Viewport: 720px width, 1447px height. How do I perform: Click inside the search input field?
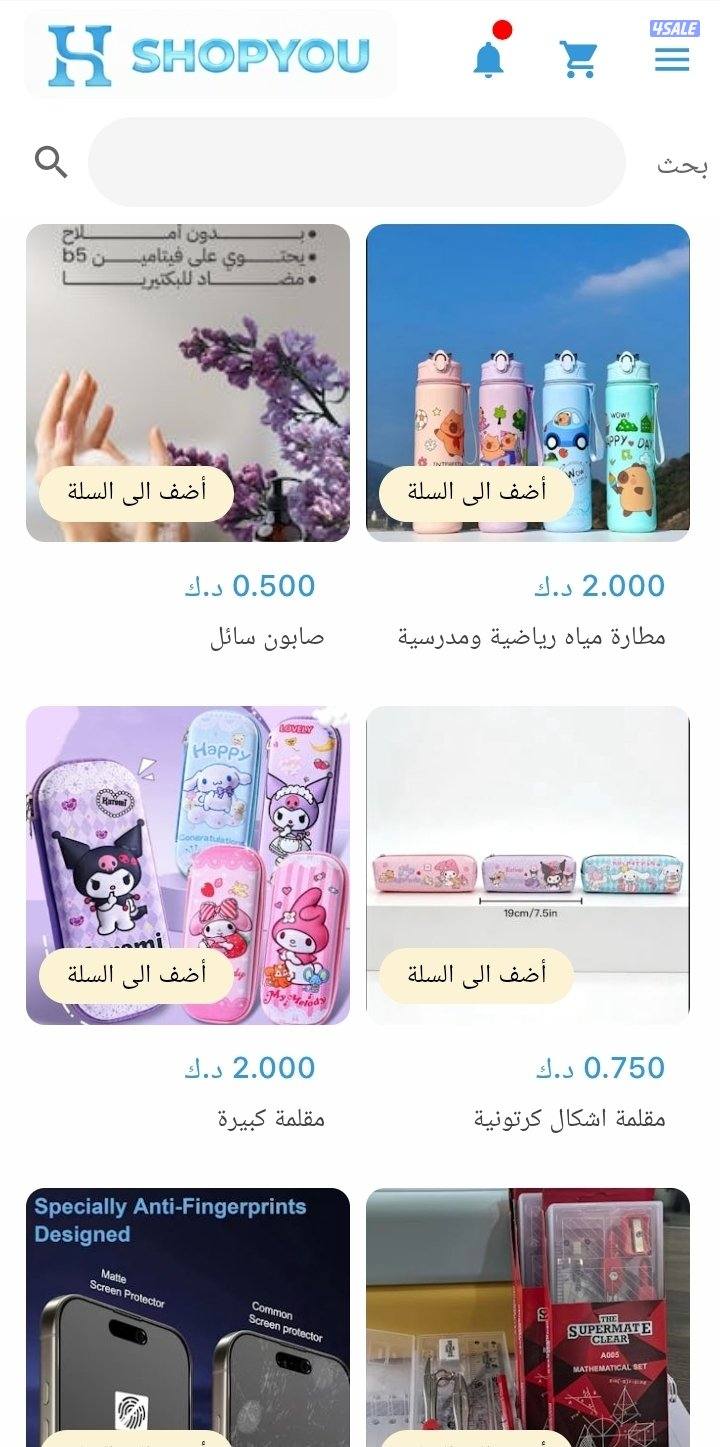click(358, 161)
